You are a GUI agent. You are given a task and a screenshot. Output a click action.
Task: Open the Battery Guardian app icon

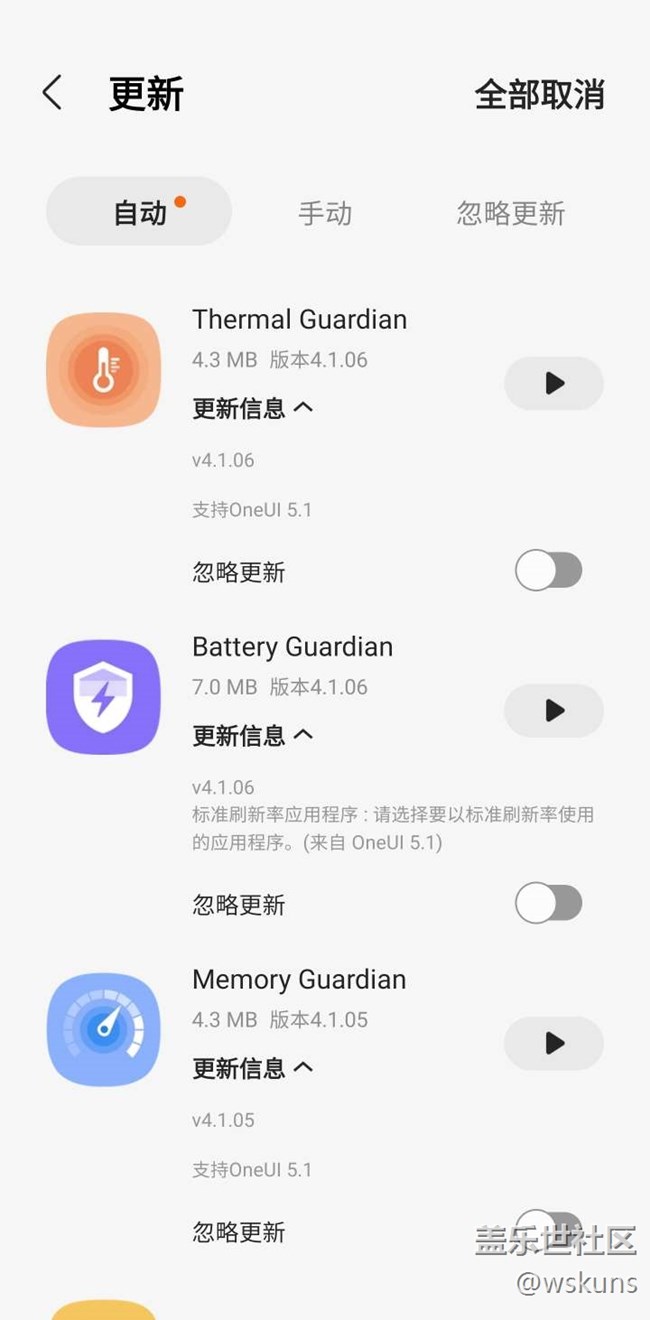(x=103, y=697)
